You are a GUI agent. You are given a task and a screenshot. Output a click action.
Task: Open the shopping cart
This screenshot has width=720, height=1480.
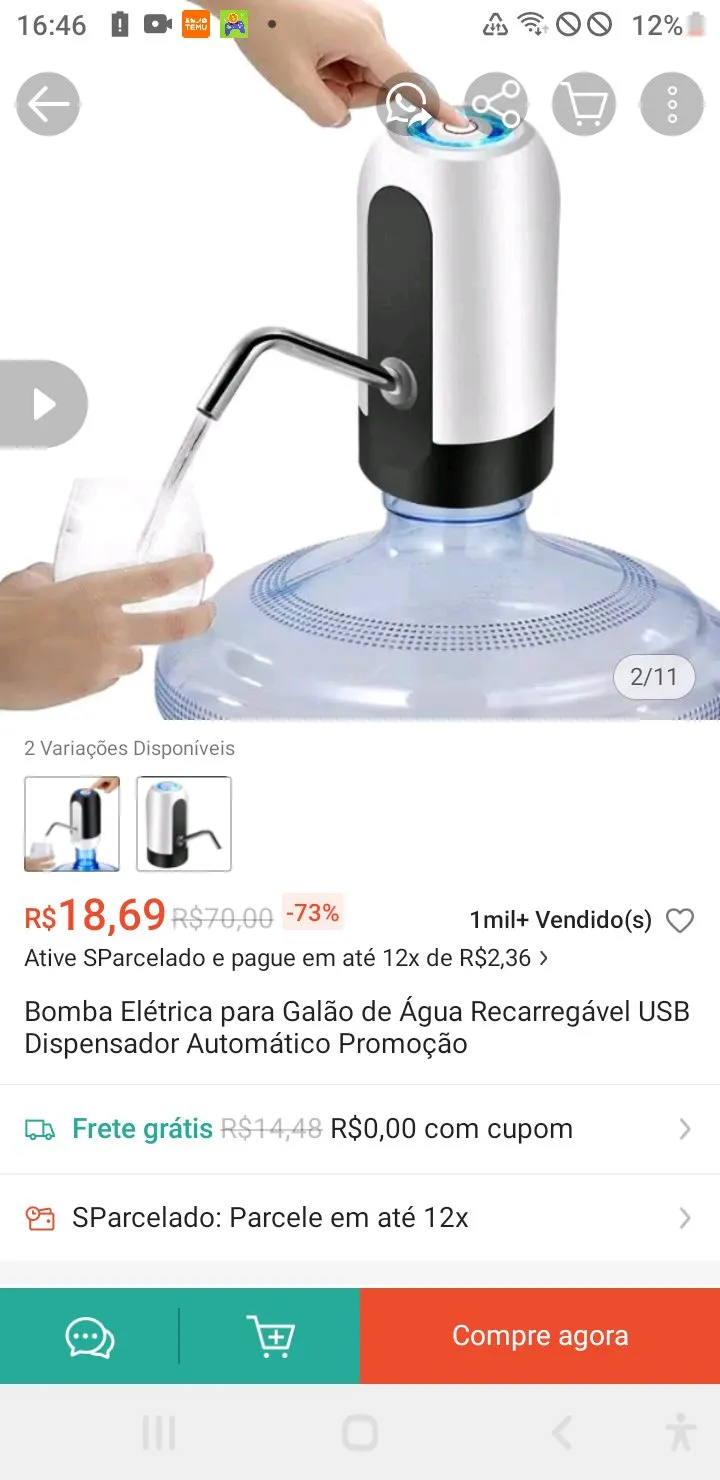pyautogui.click(x=584, y=104)
